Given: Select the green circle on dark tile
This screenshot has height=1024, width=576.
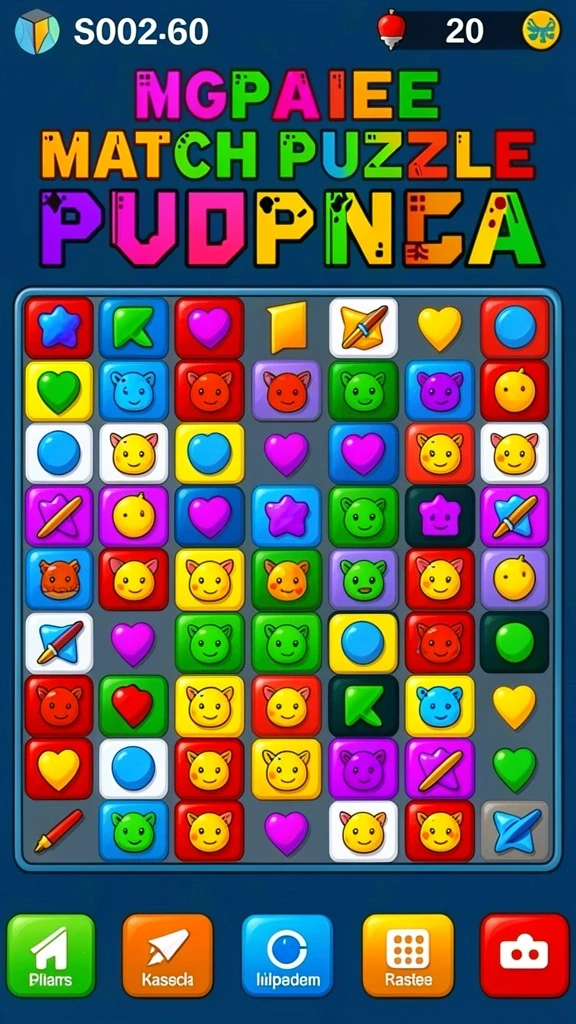Looking at the screenshot, I should (515, 643).
